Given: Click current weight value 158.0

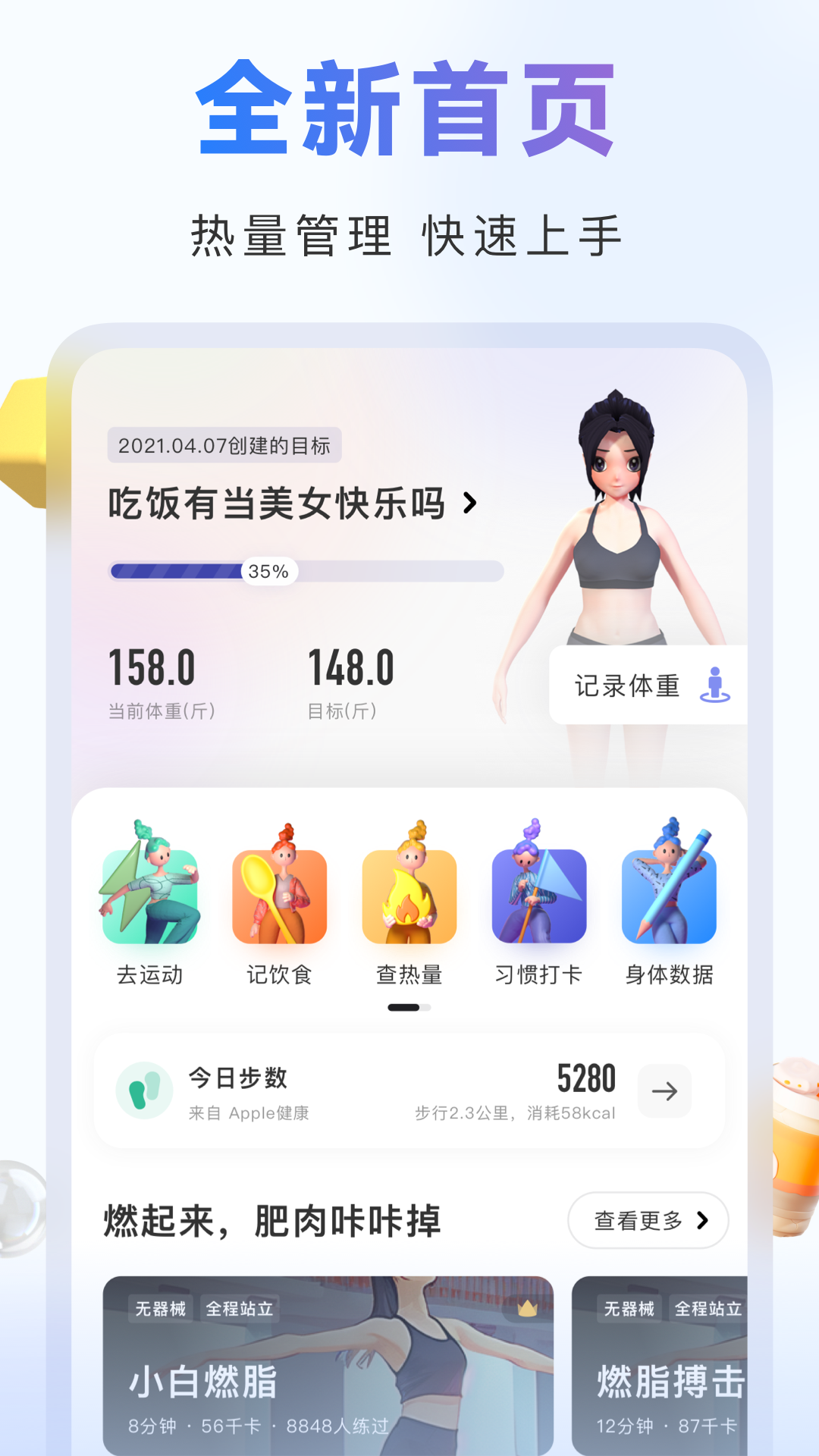Looking at the screenshot, I should tap(151, 667).
